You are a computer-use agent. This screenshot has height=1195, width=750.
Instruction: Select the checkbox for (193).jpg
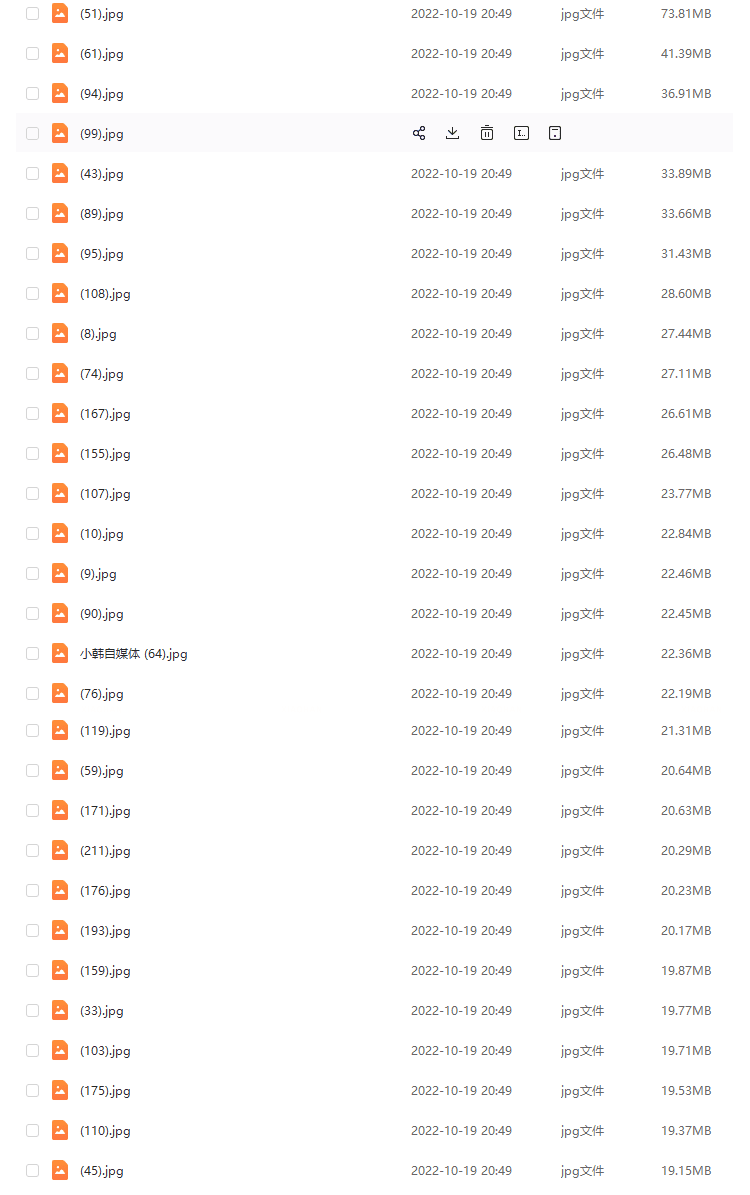[x=32, y=930]
